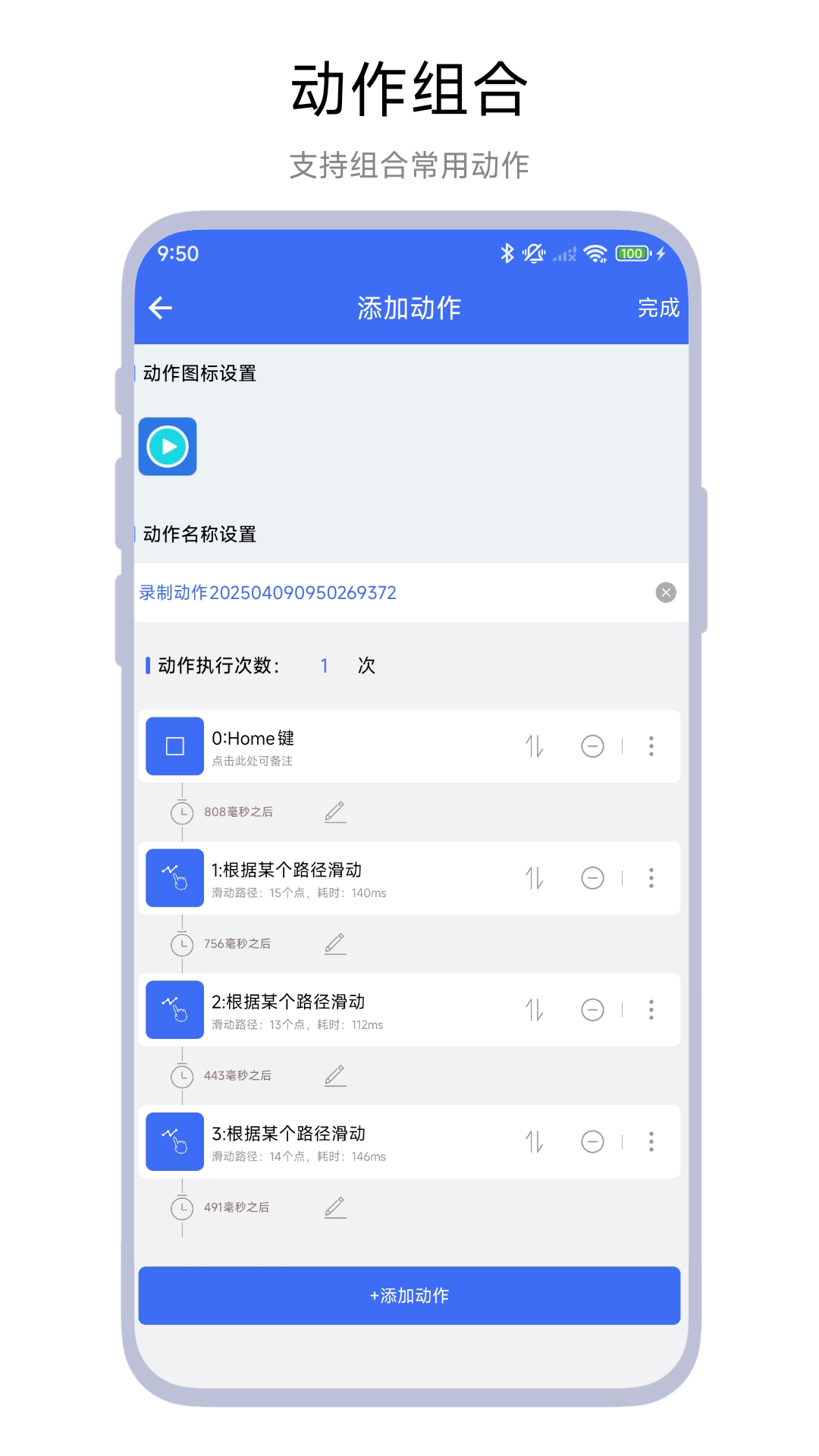Click the timer icon next to 443毫秒之后
Viewport: 819px width, 1456px height.
coord(182,1075)
